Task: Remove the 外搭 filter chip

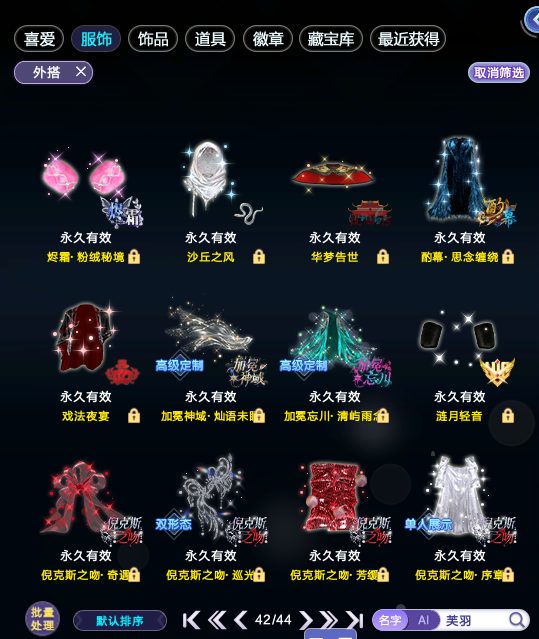Action: (81, 72)
